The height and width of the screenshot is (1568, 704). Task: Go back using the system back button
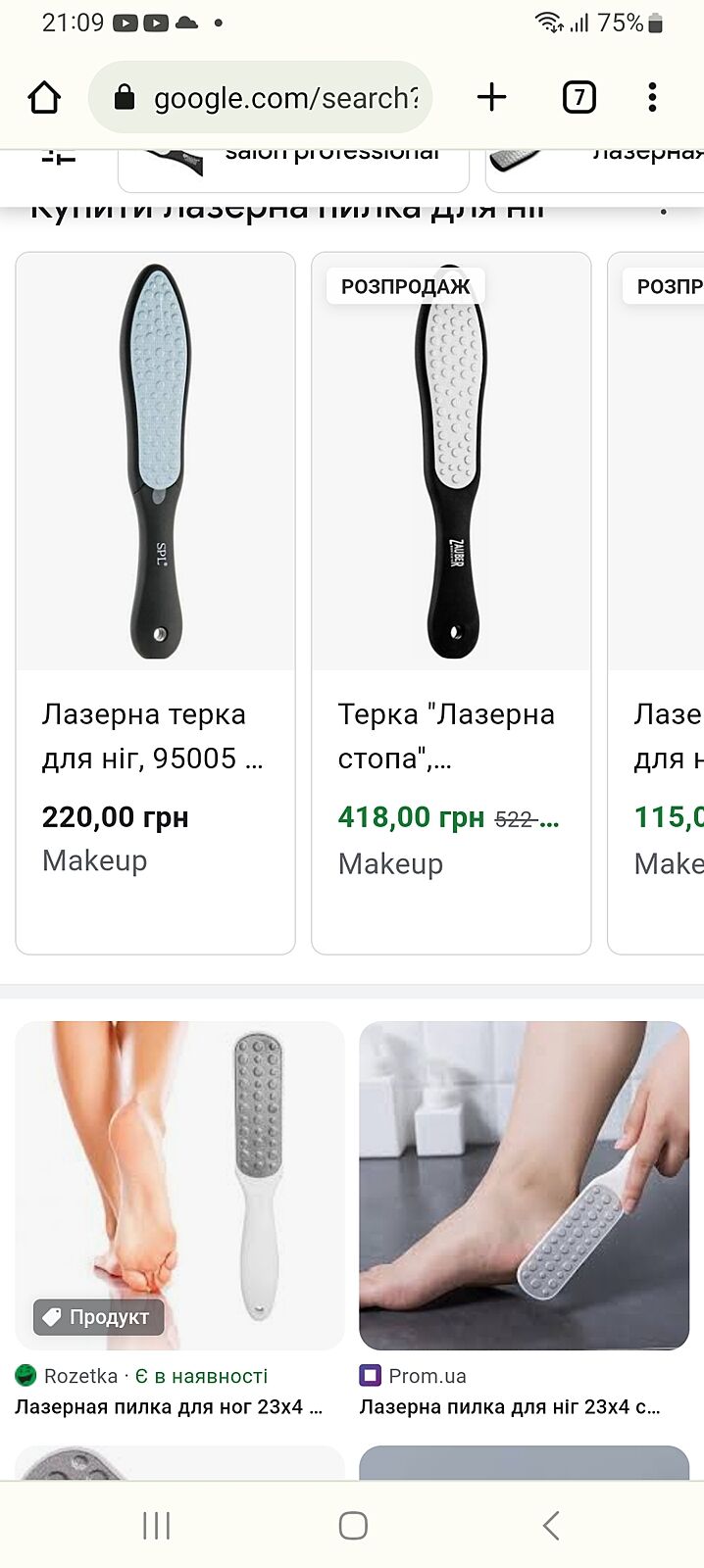click(551, 1525)
